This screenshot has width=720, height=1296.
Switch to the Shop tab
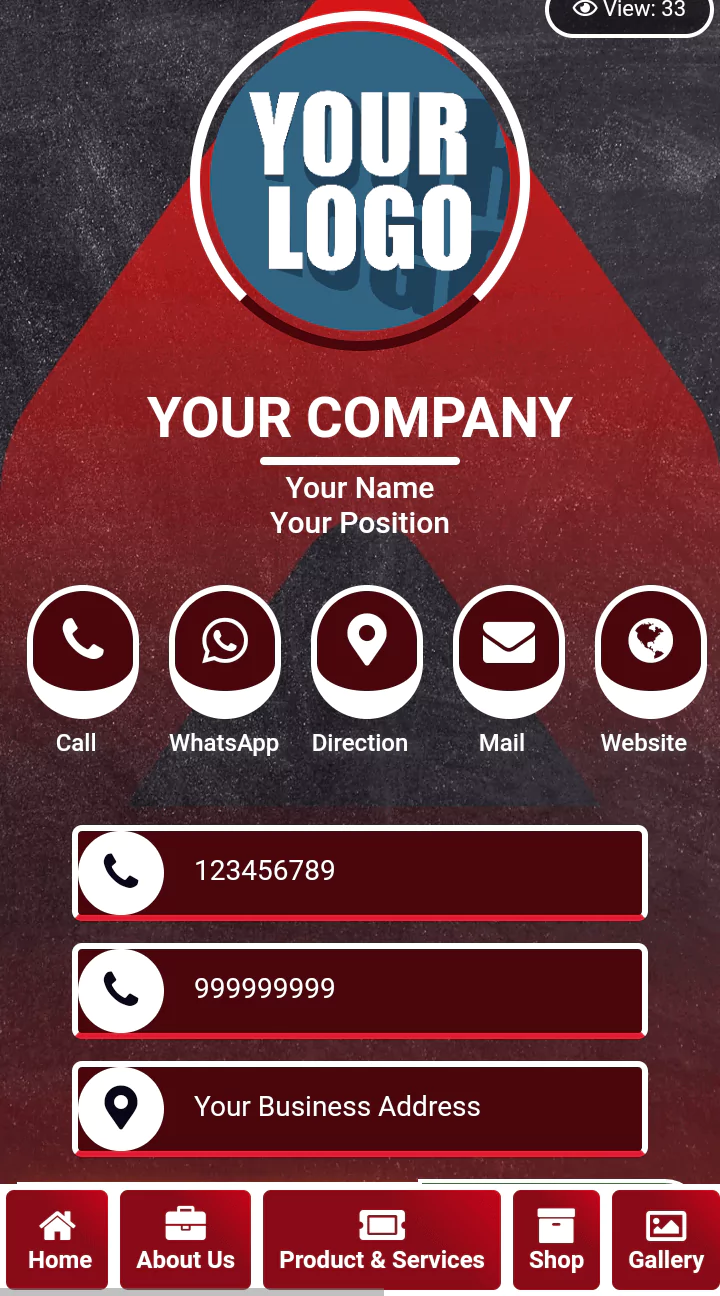tap(556, 1240)
